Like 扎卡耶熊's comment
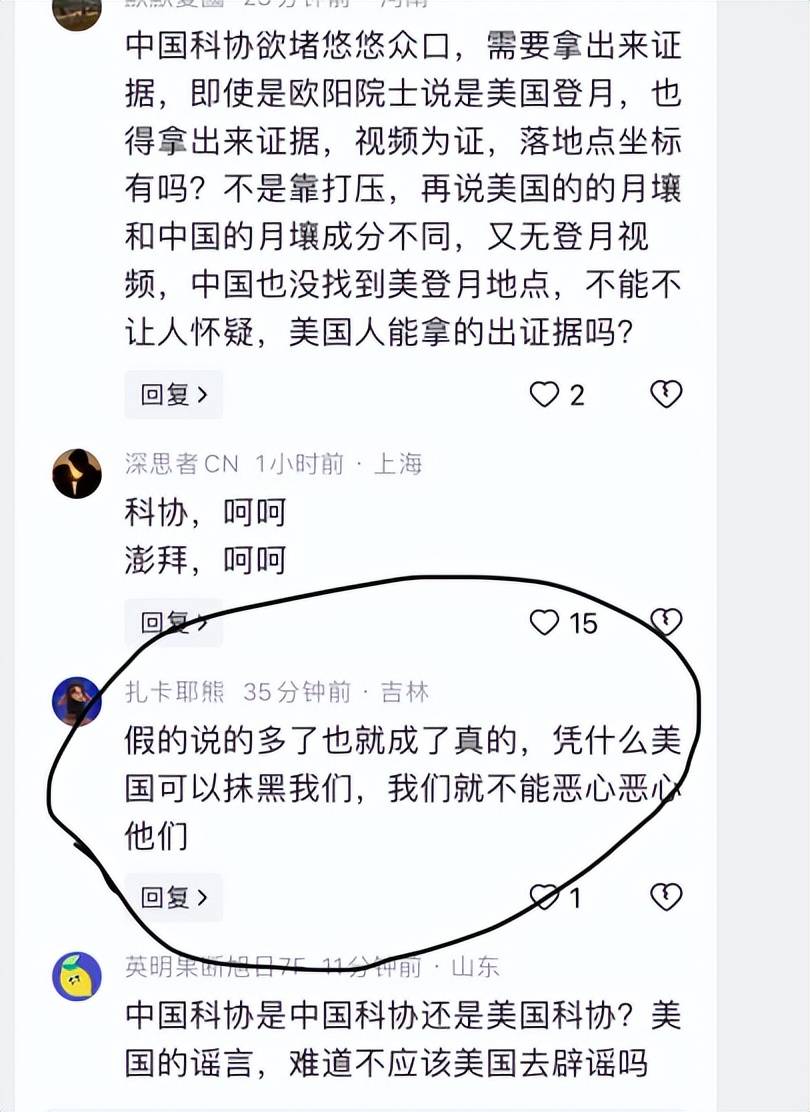This screenshot has width=810, height=1112. (544, 897)
